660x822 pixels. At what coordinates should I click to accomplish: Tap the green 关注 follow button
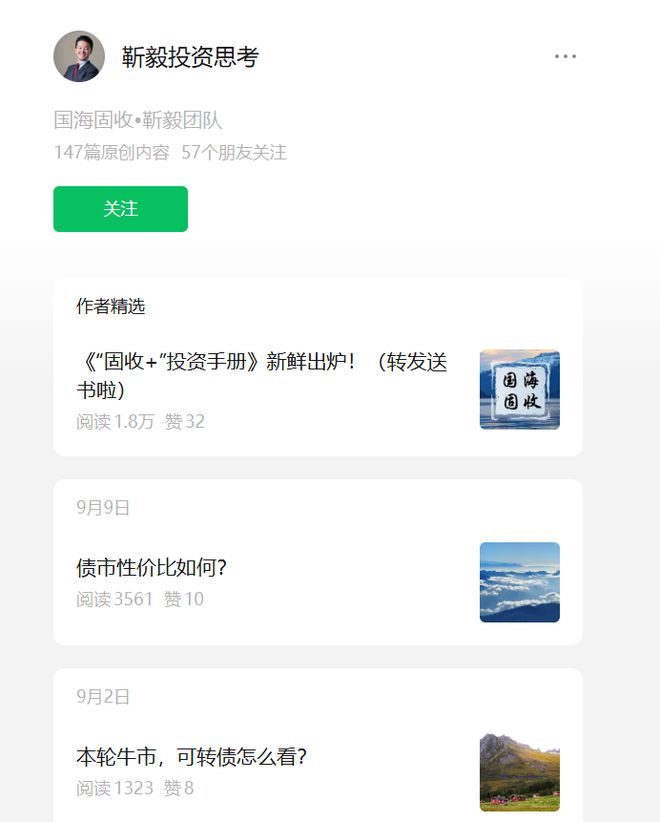[x=120, y=209]
